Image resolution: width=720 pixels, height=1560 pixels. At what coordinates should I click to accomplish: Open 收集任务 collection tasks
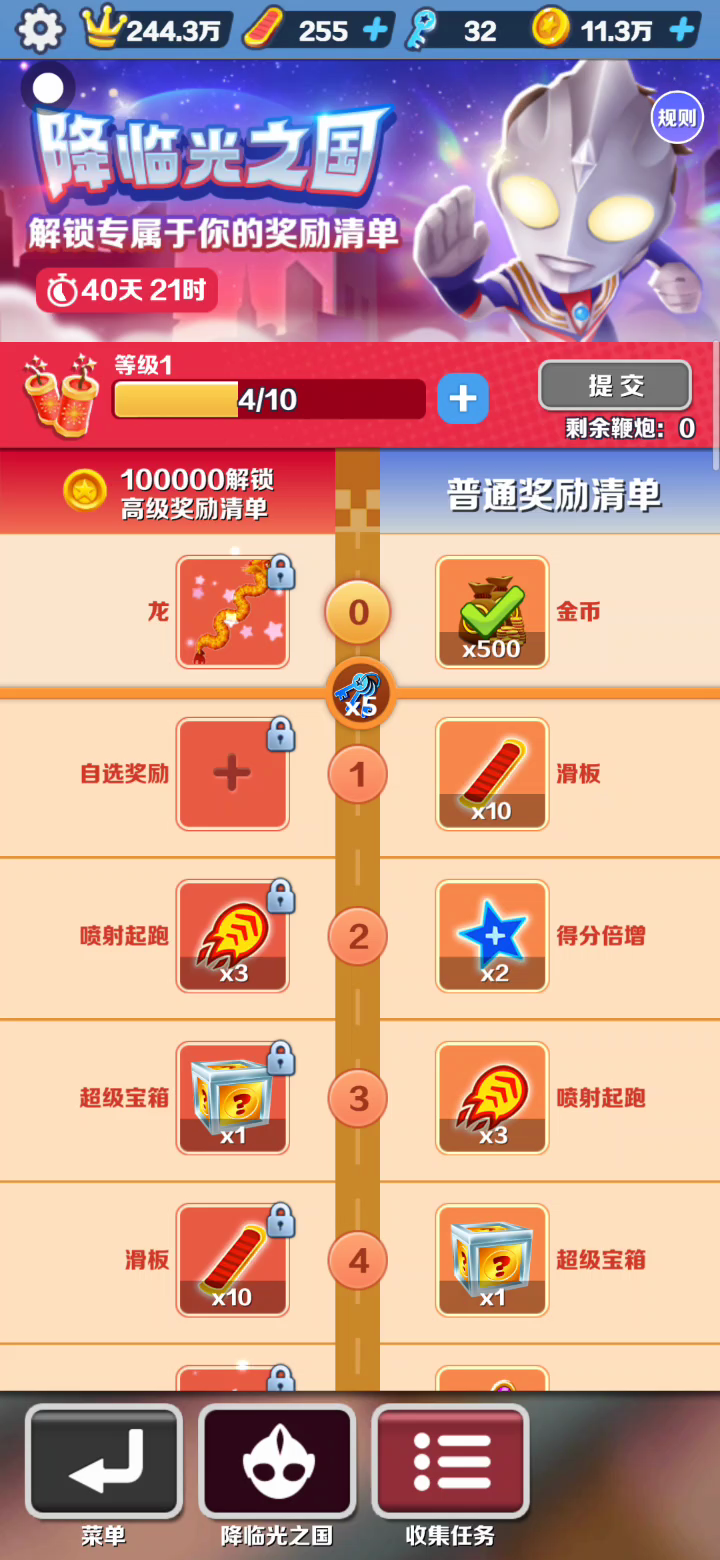[x=450, y=1474]
